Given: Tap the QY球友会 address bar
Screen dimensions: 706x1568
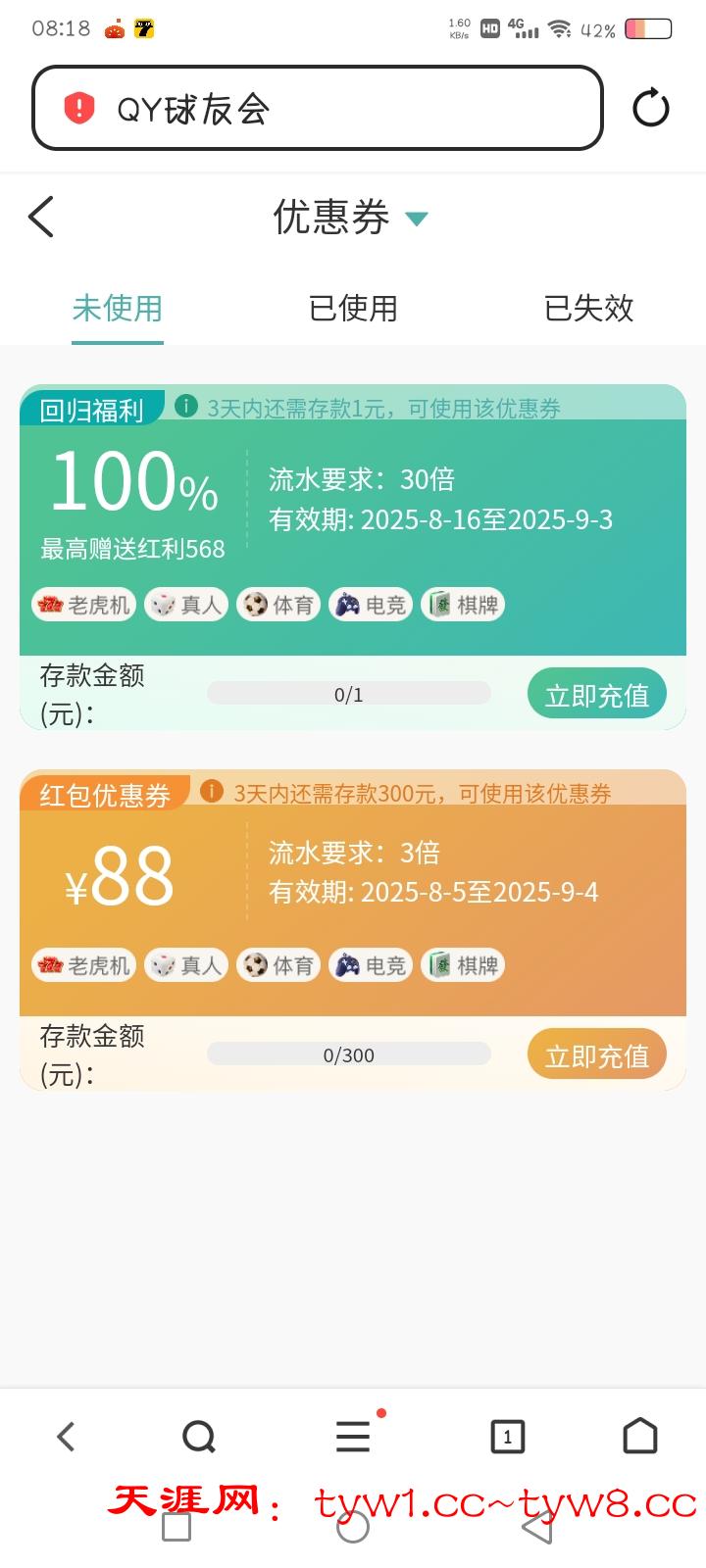Looking at the screenshot, I should click(317, 109).
